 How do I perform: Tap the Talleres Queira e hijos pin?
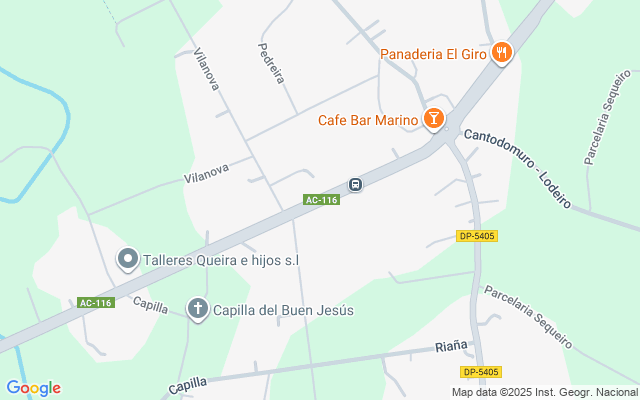pos(128,260)
